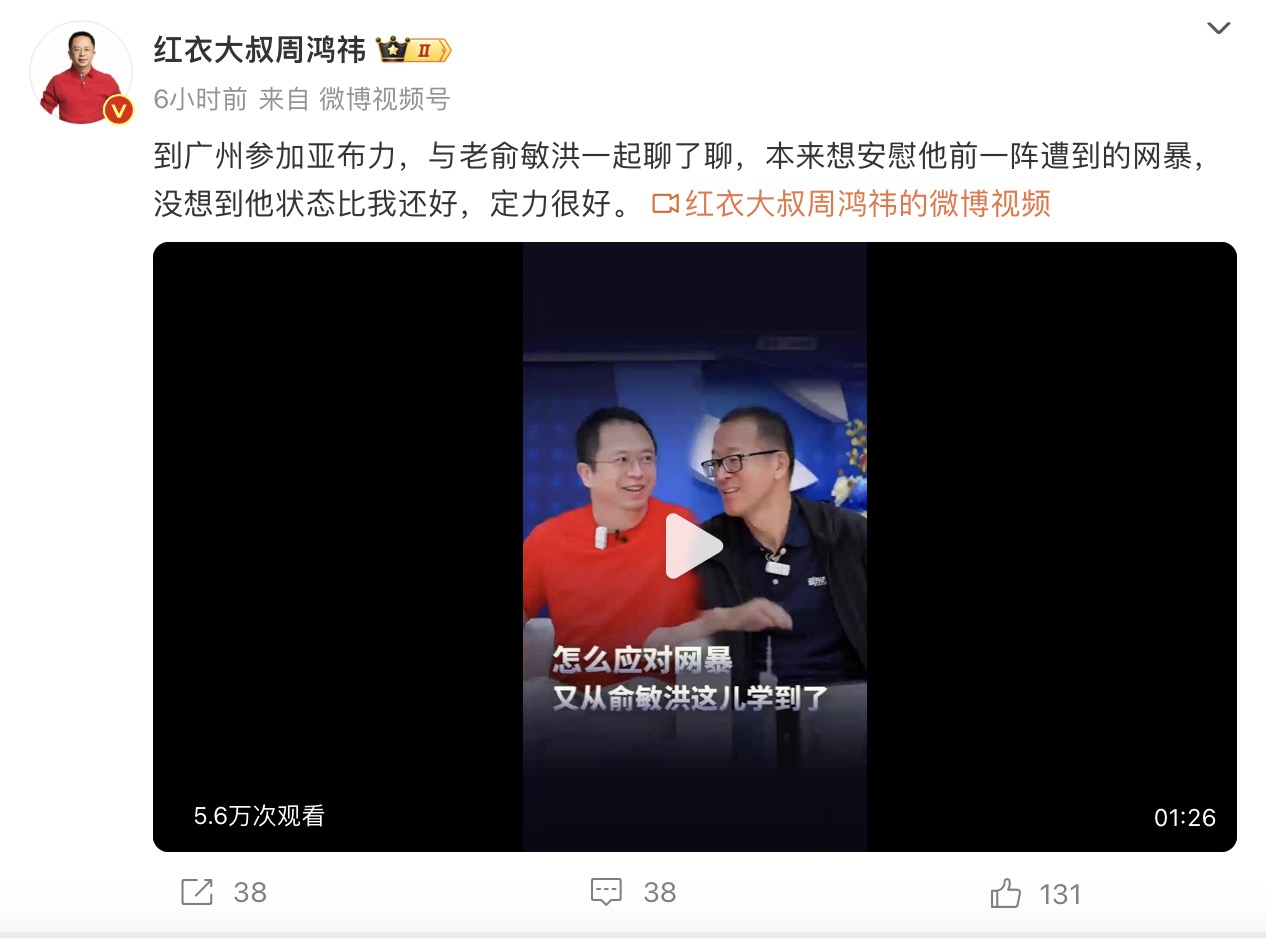The image size is (1266, 938).
Task: Repost this post via share icon
Action: click(197, 892)
